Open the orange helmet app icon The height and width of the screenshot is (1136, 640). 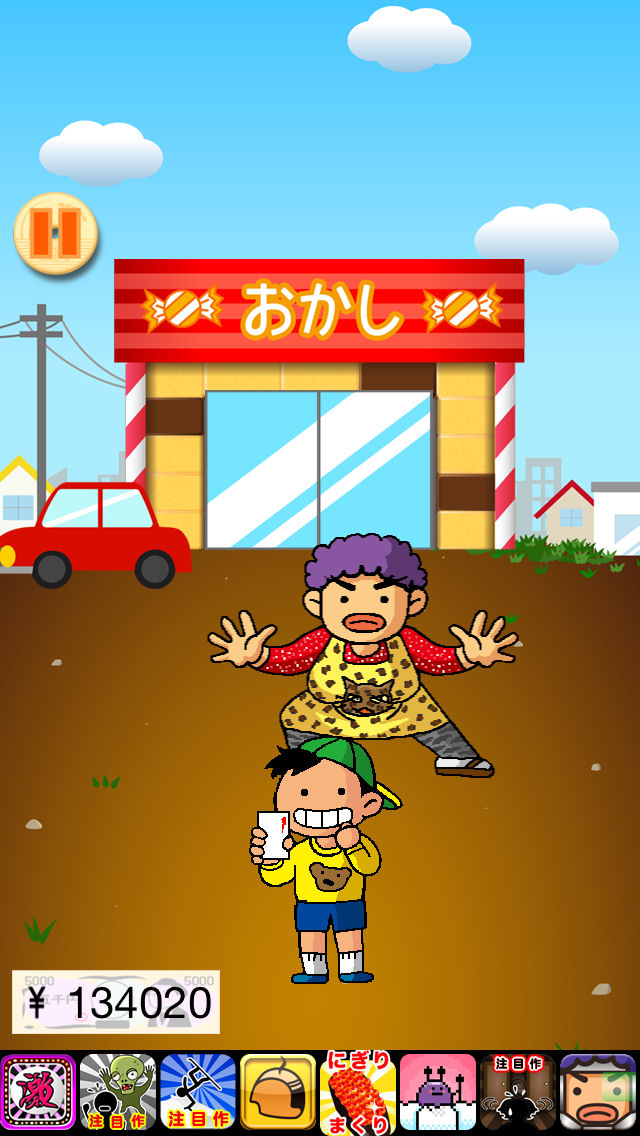tap(278, 1092)
